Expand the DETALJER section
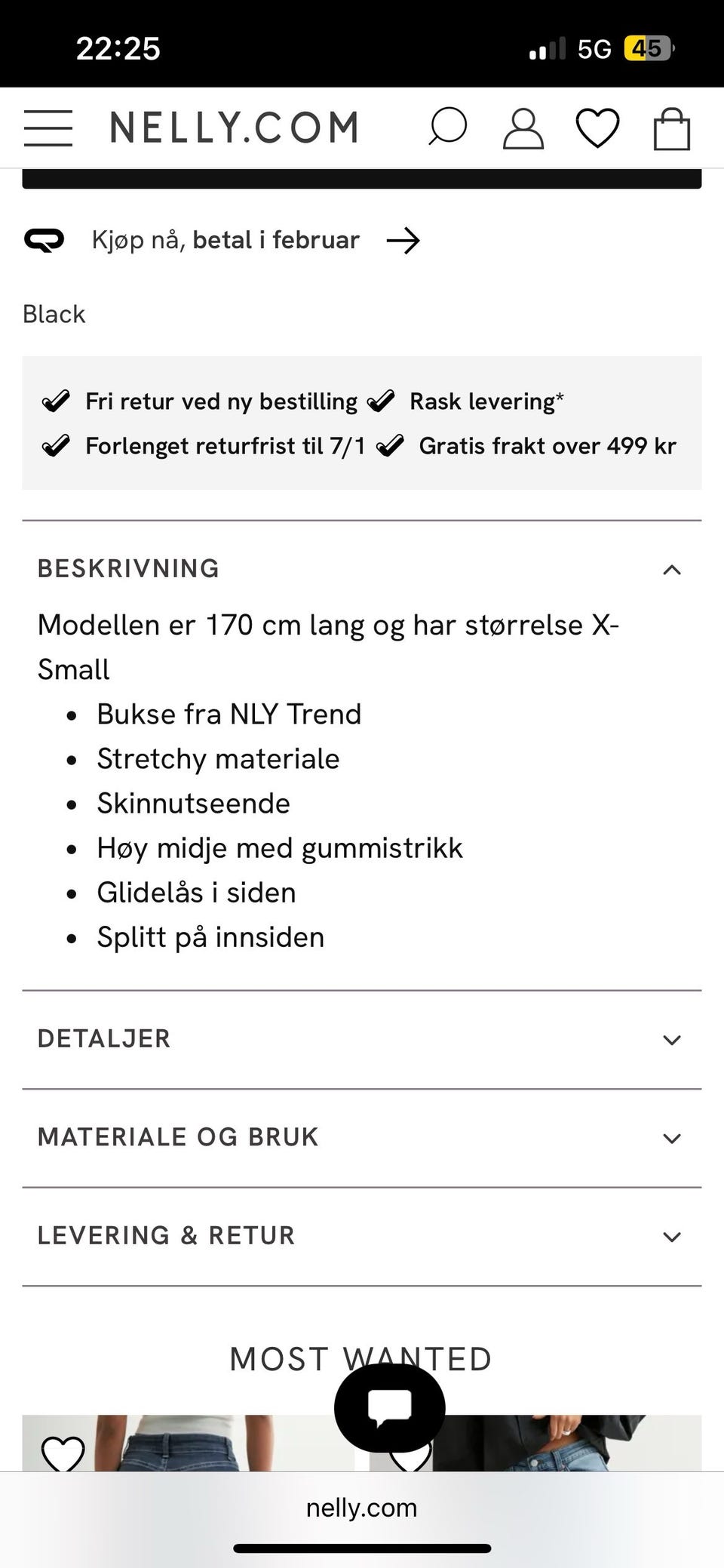724x1568 pixels. point(671,1040)
